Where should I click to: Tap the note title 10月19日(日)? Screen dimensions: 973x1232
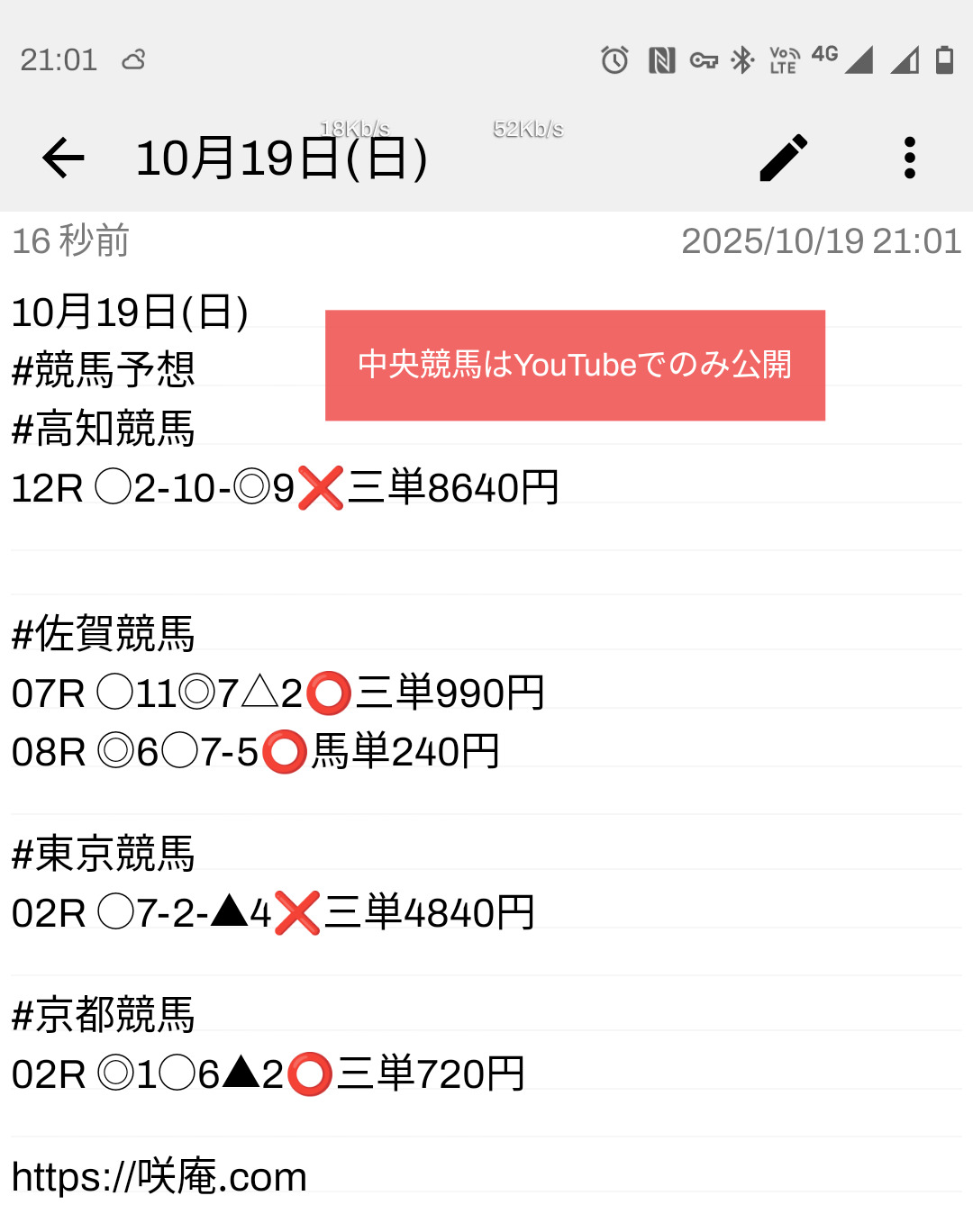click(x=280, y=158)
